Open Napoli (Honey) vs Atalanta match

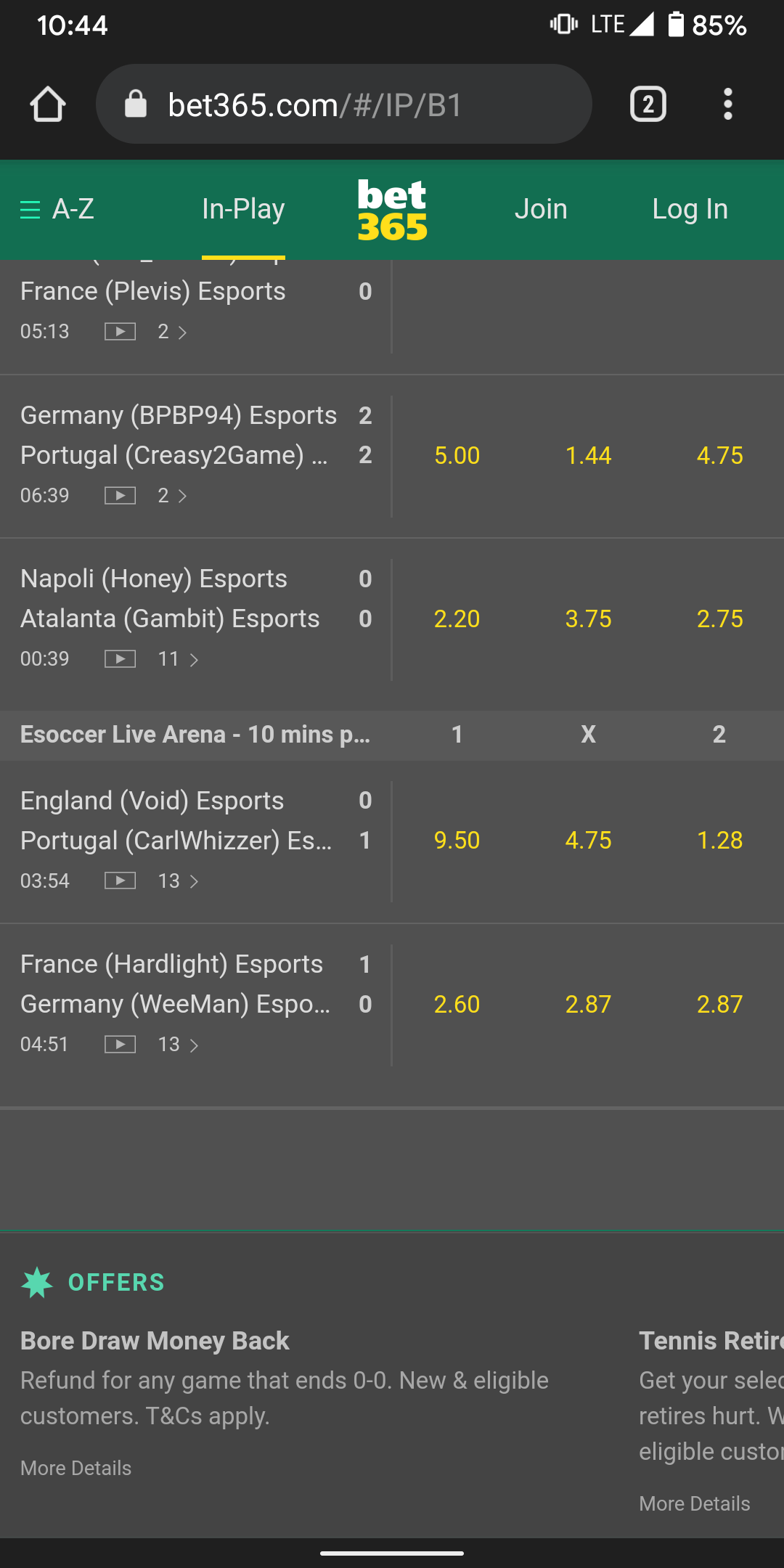click(171, 599)
